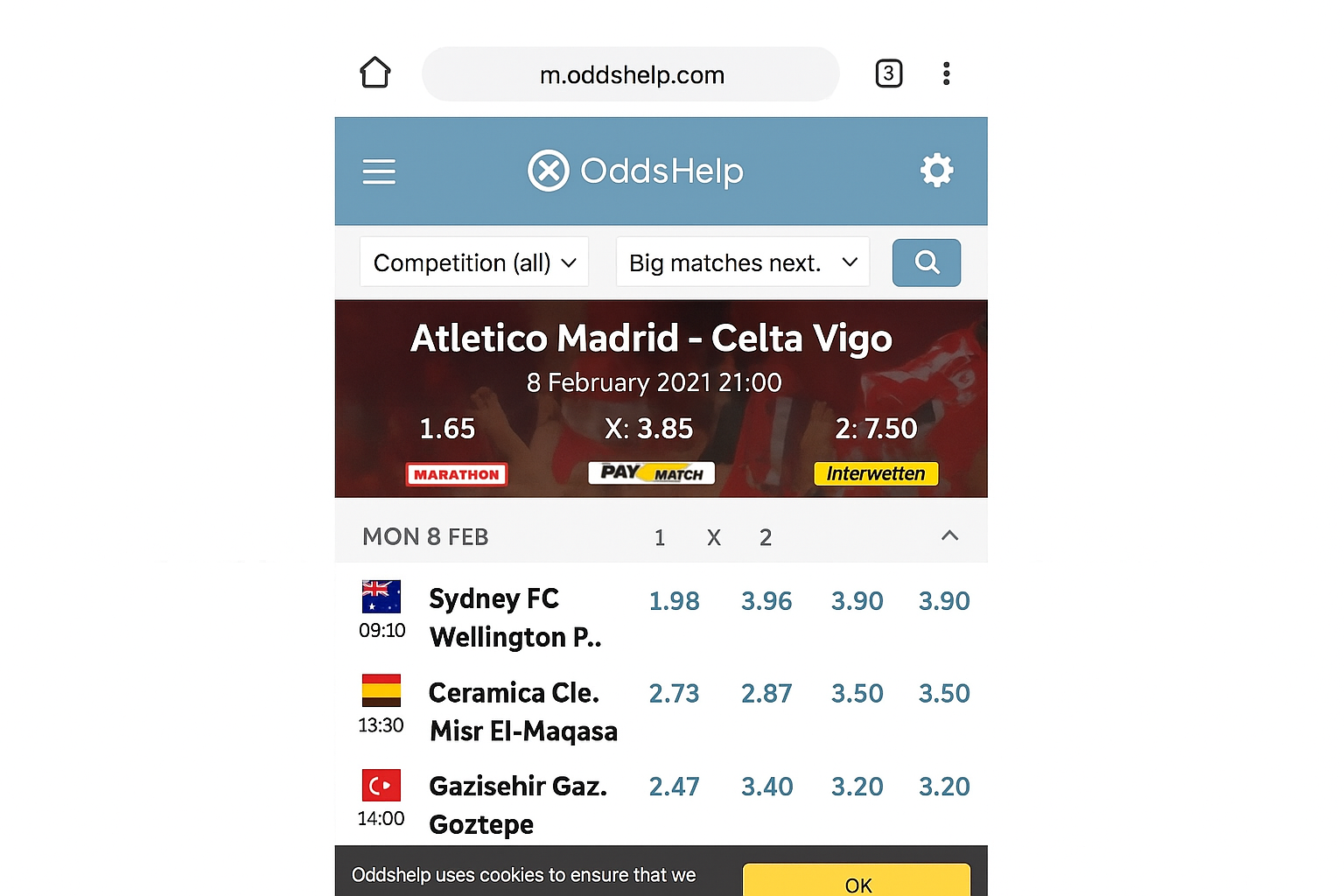This screenshot has height=896, width=1344.
Task: Open Ceramica Cle. vs Misr El-Maqasa match
Action: coord(521,711)
